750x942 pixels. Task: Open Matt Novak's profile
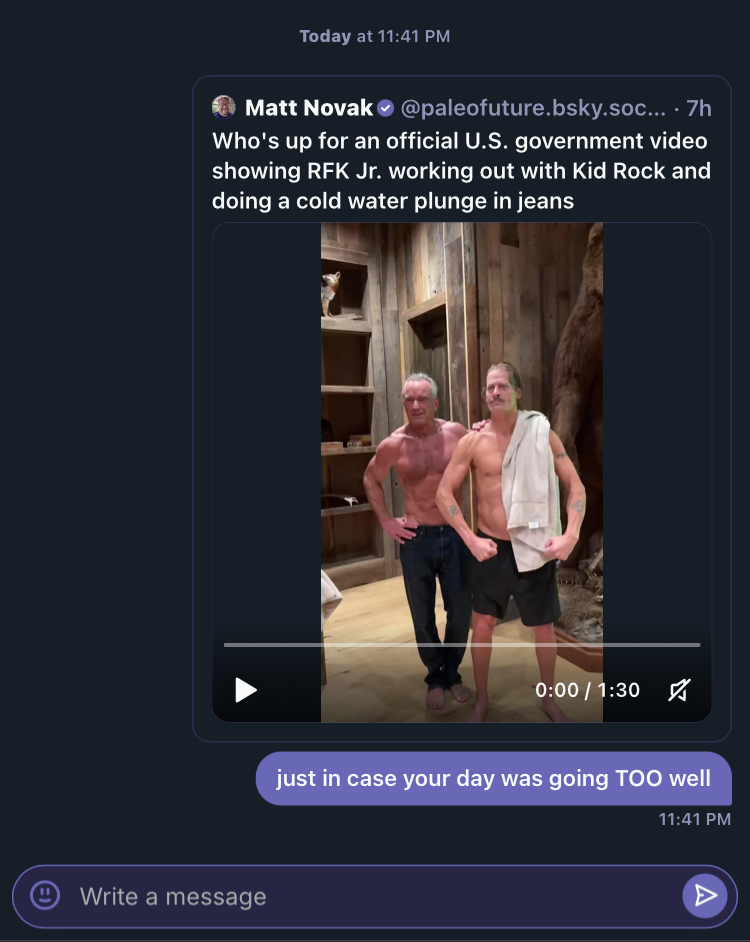(x=308, y=107)
